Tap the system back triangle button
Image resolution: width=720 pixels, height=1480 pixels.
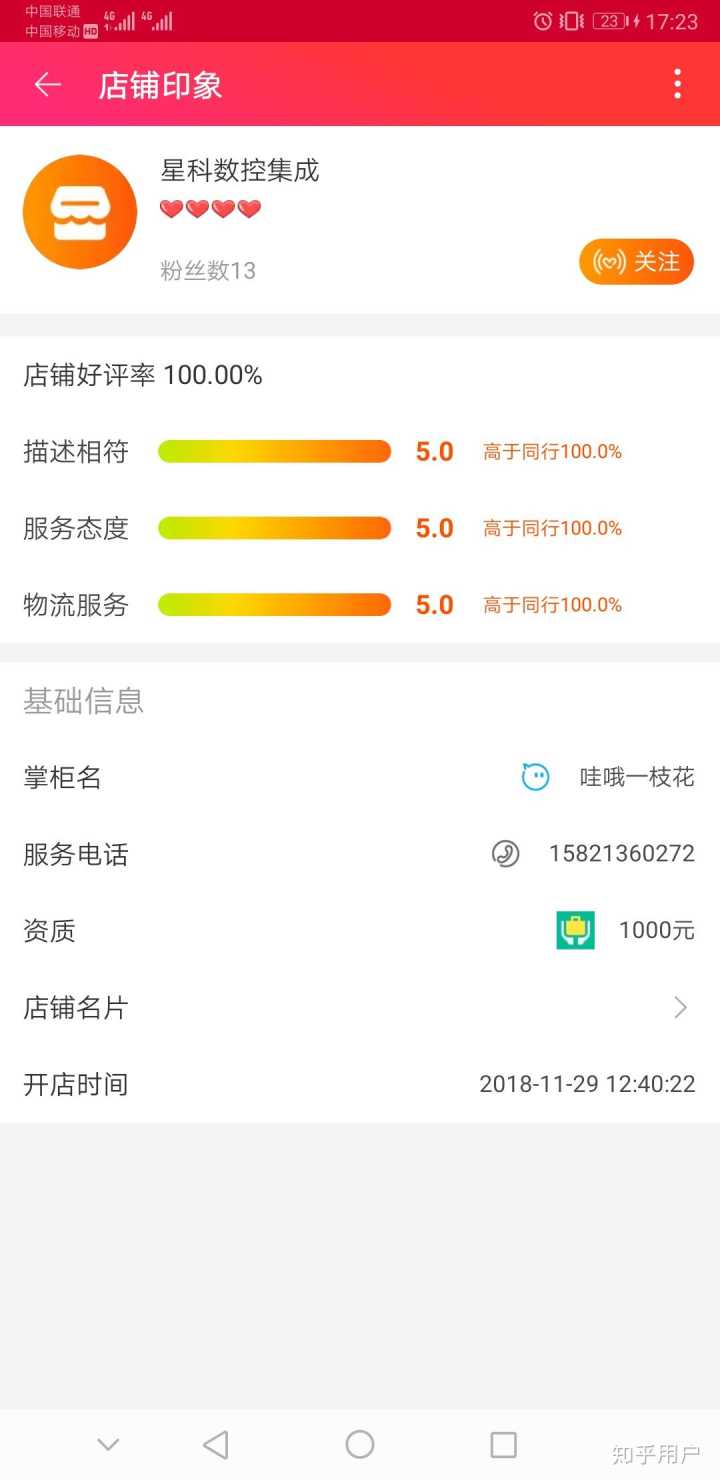215,1444
